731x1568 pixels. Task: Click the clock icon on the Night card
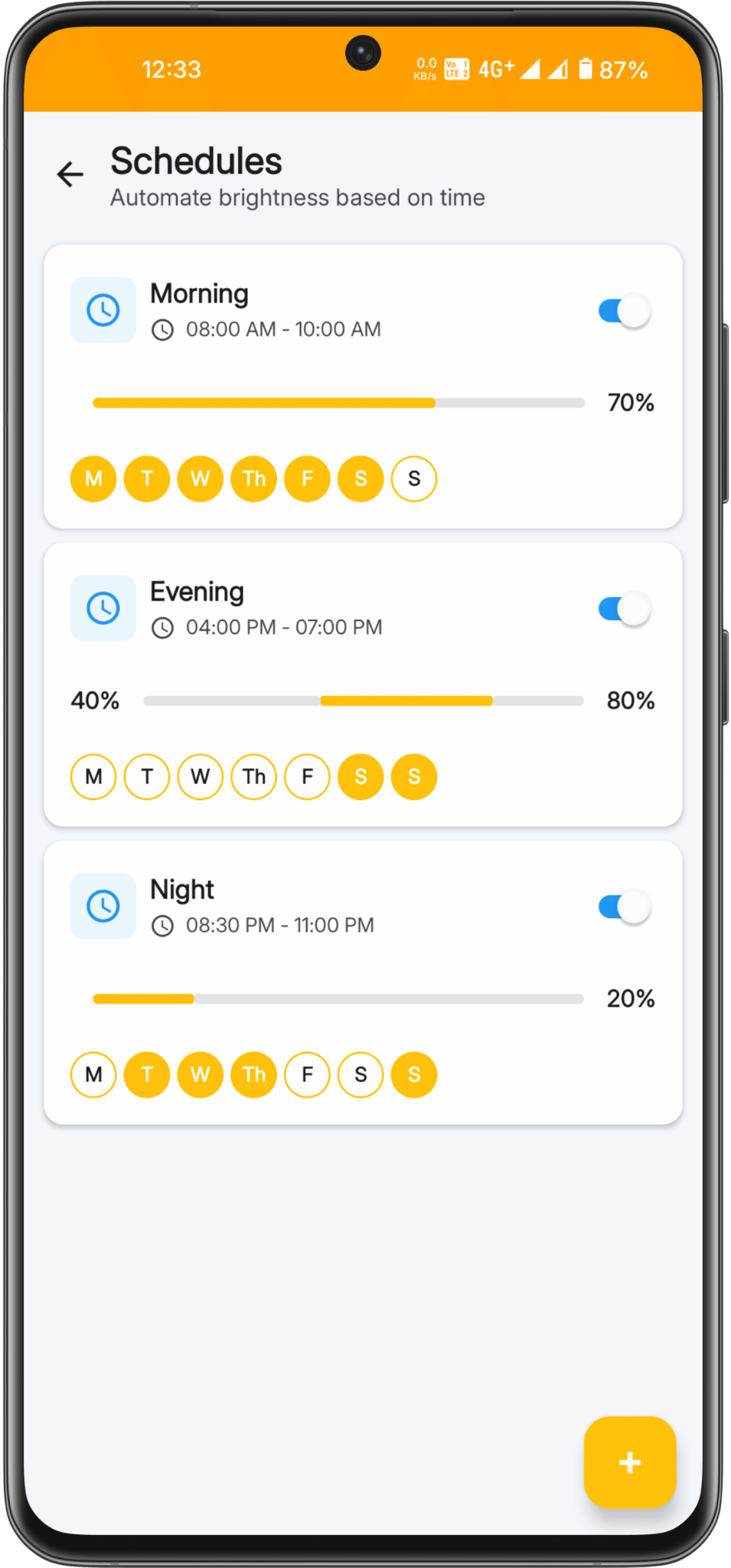pyautogui.click(x=103, y=906)
